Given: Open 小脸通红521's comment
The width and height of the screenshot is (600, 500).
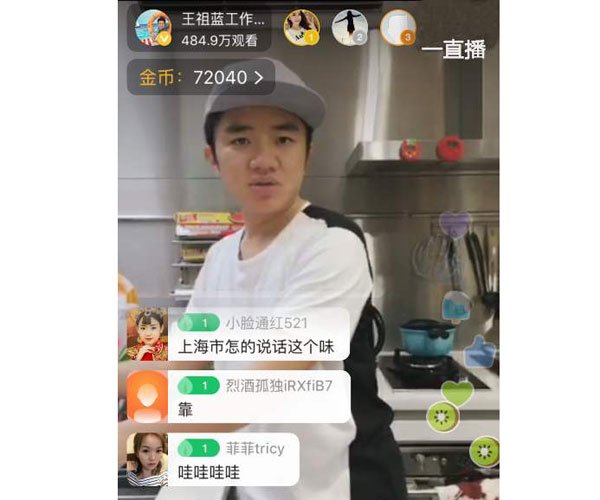Looking at the screenshot, I should tap(238, 335).
